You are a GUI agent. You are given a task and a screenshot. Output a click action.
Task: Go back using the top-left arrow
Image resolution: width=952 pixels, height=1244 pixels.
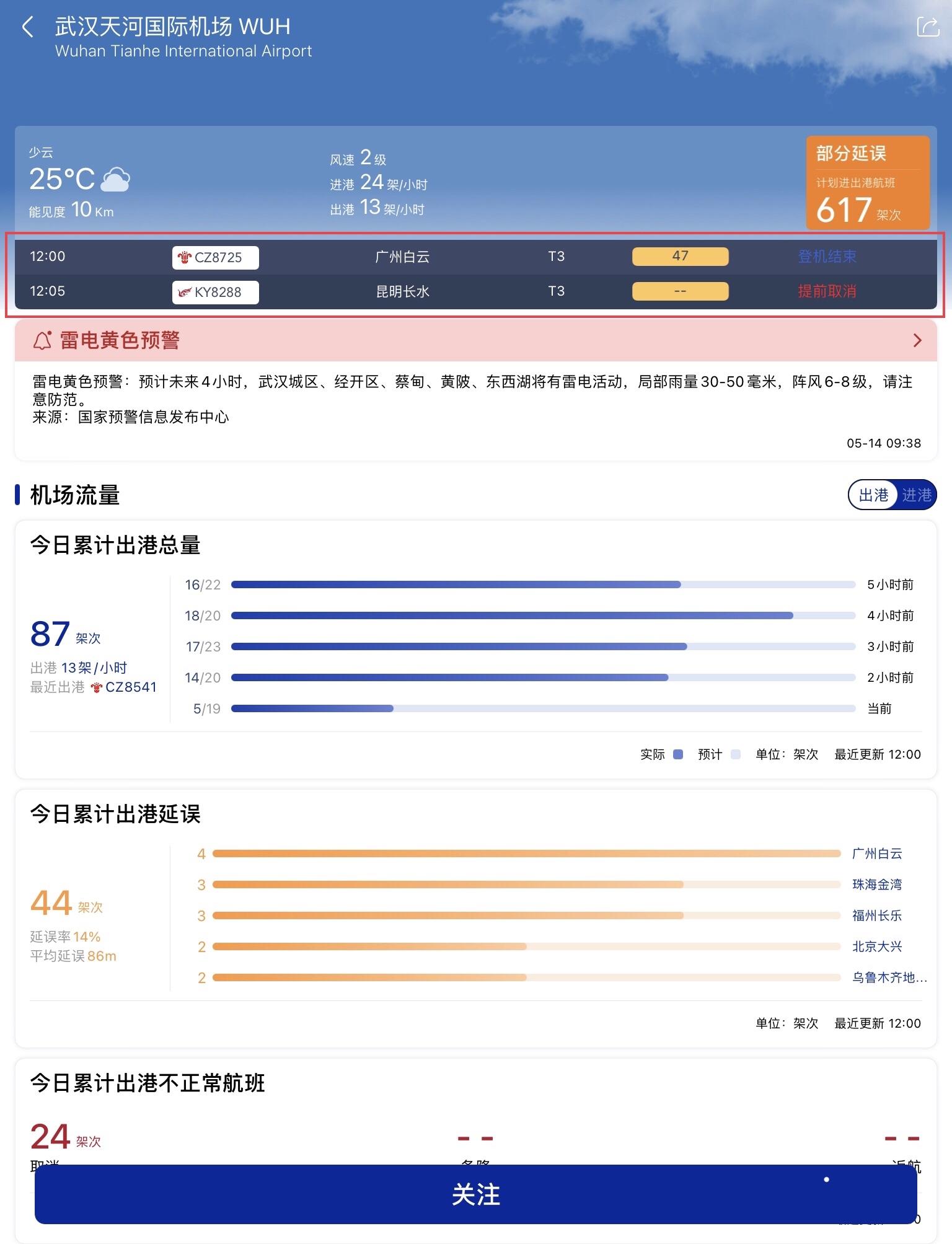point(28,27)
